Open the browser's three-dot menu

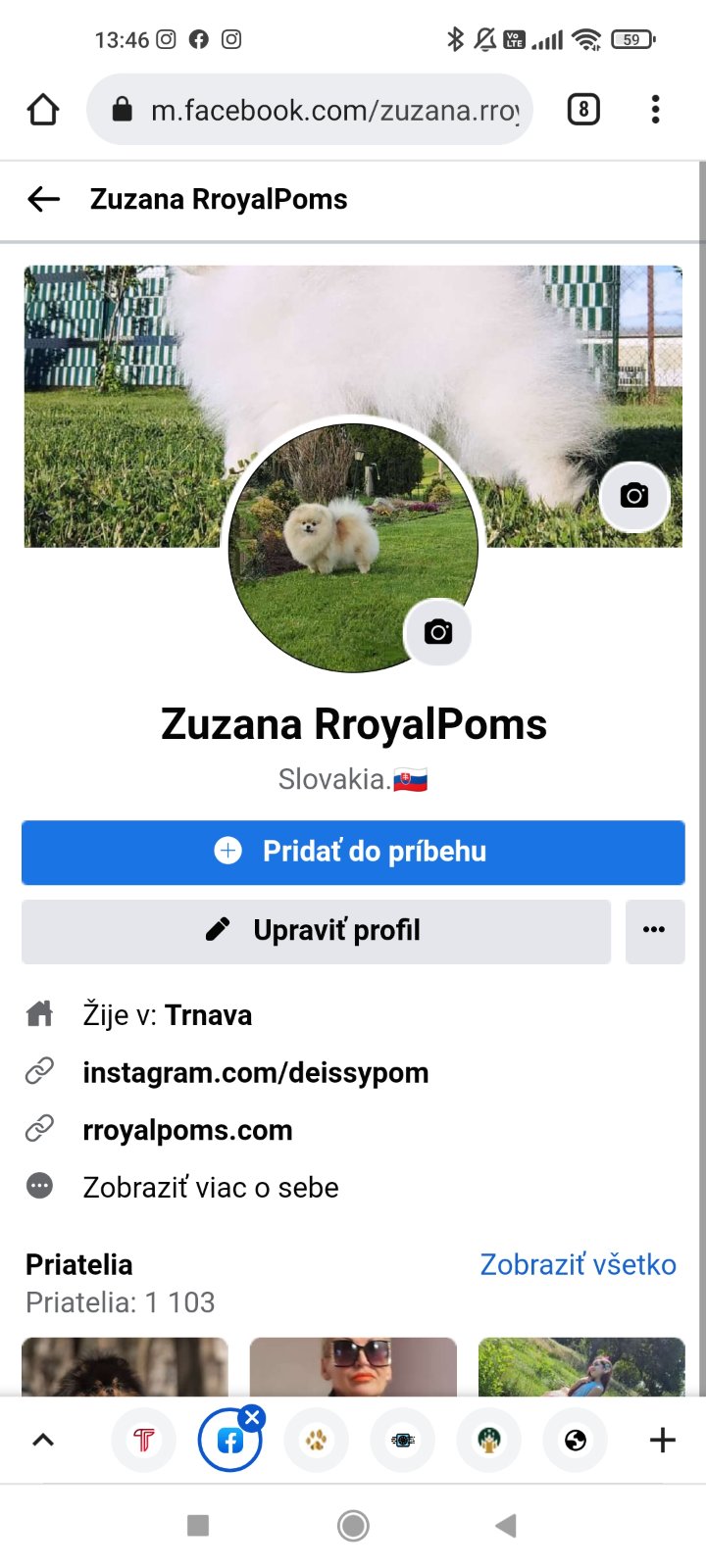pos(655,110)
